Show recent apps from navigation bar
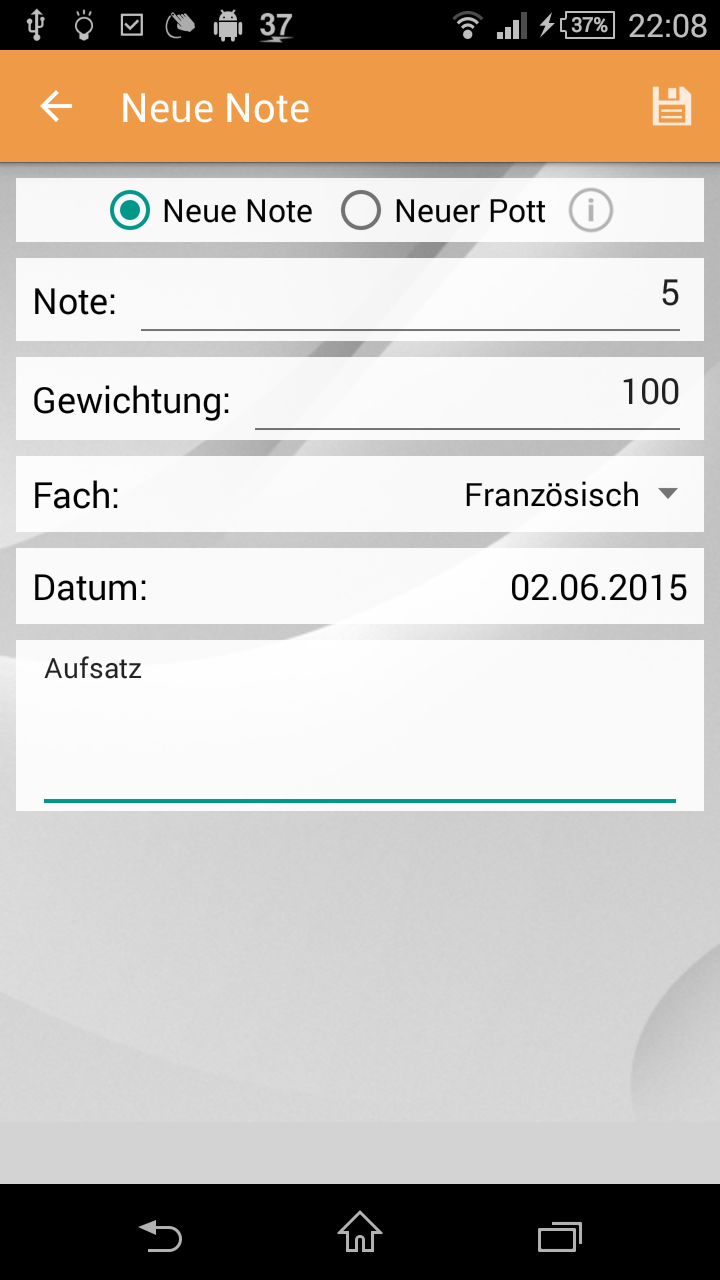This screenshot has width=720, height=1280. (x=559, y=1236)
